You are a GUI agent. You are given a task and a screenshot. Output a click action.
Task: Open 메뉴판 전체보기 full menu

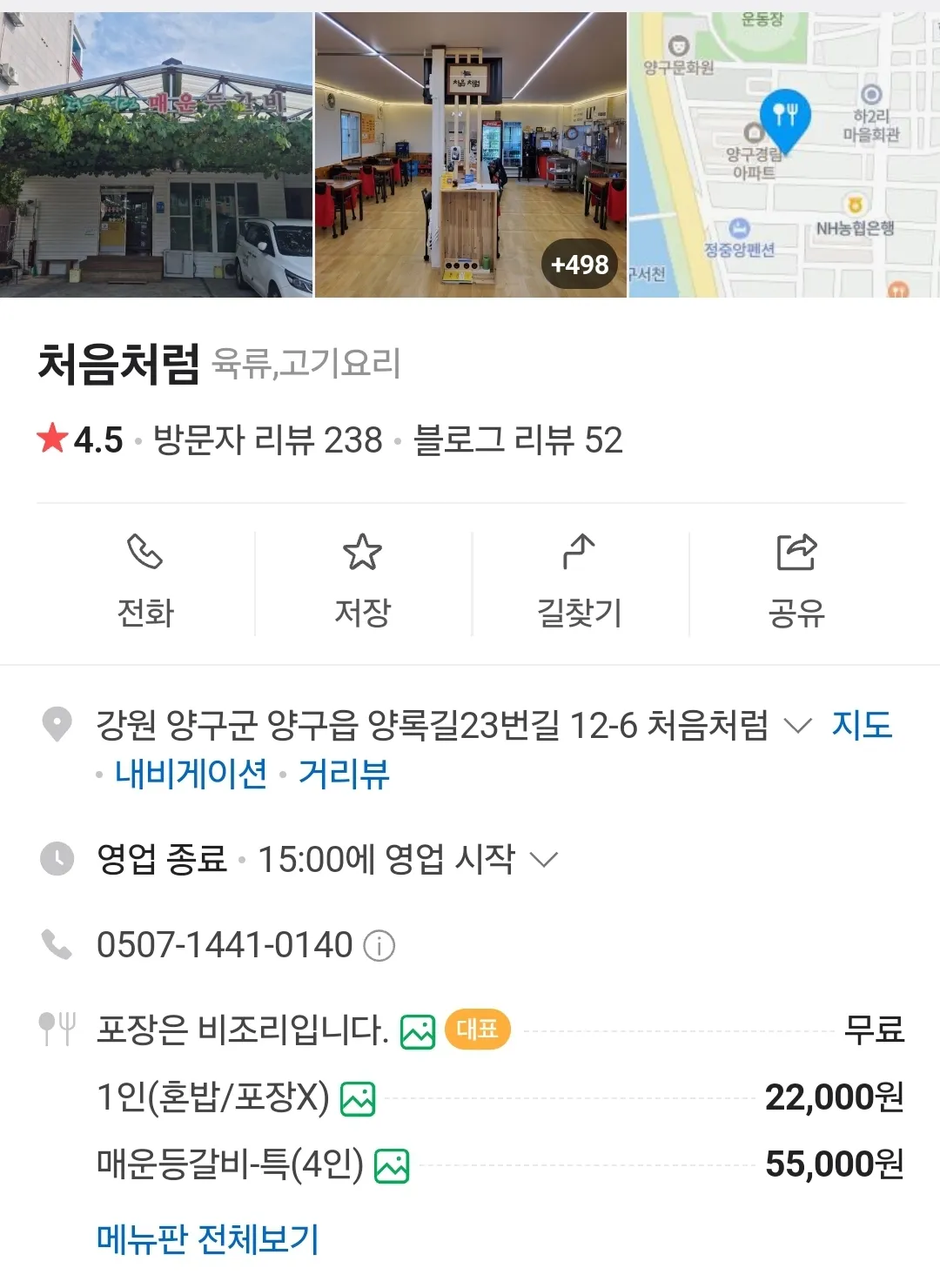coord(207,1238)
